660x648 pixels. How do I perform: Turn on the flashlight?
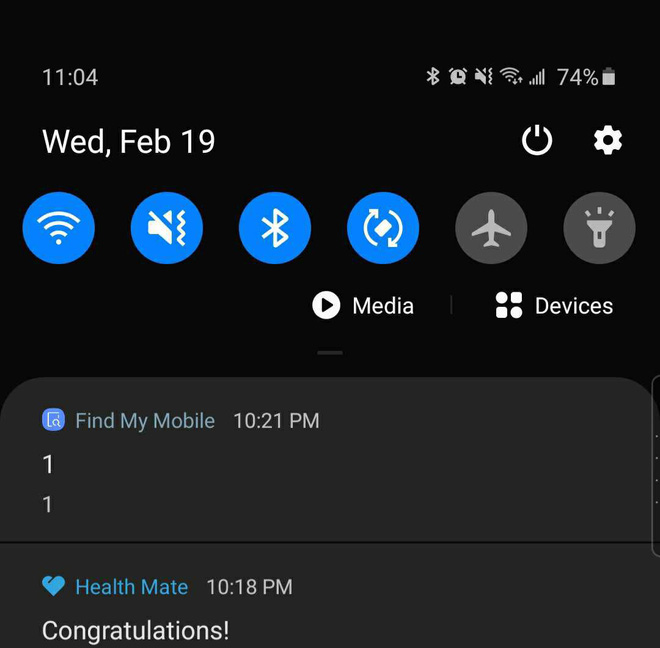click(x=599, y=229)
